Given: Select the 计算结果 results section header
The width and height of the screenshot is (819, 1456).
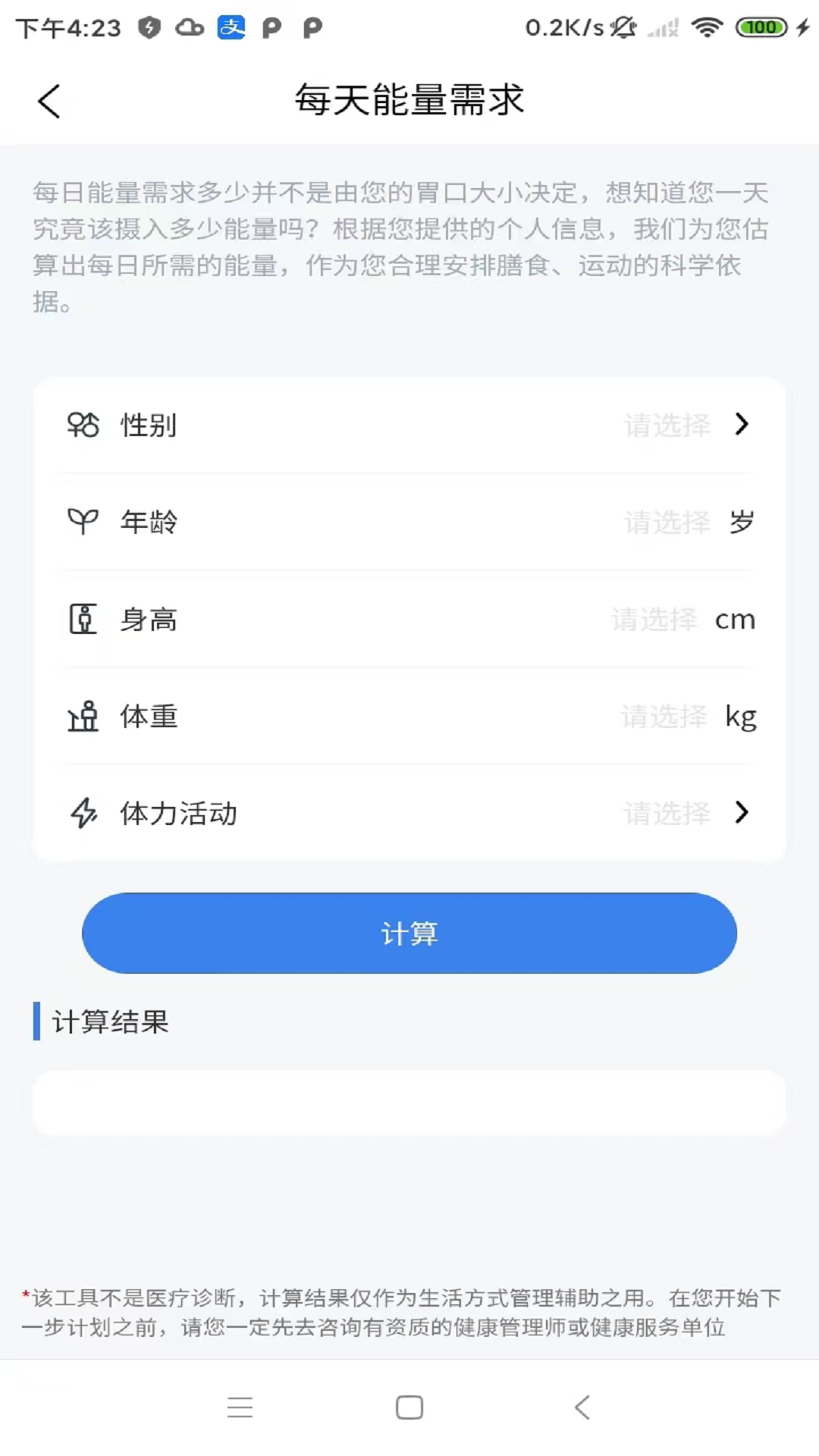Looking at the screenshot, I should pos(110,1021).
